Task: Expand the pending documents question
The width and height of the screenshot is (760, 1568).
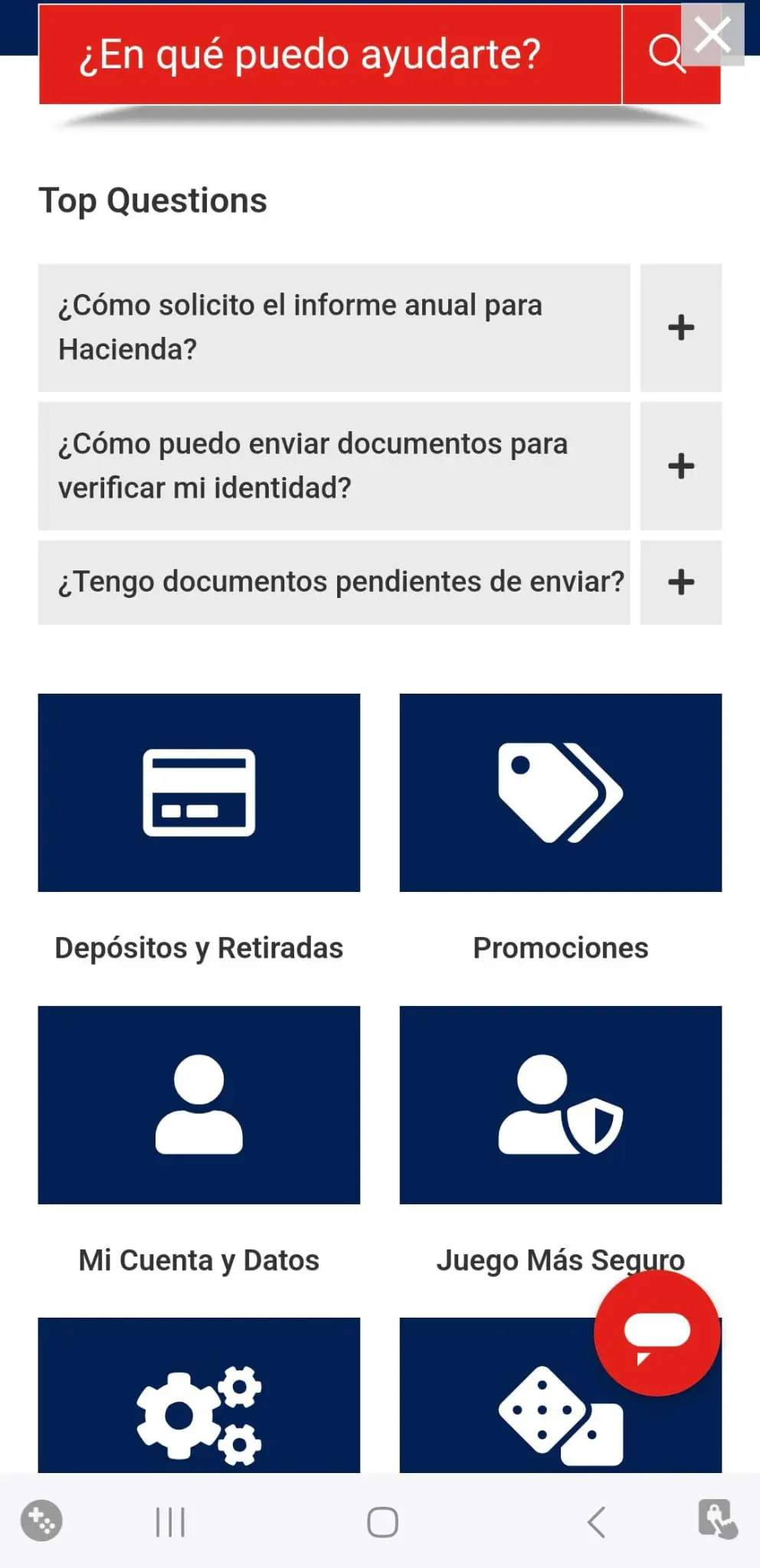Action: (680, 582)
